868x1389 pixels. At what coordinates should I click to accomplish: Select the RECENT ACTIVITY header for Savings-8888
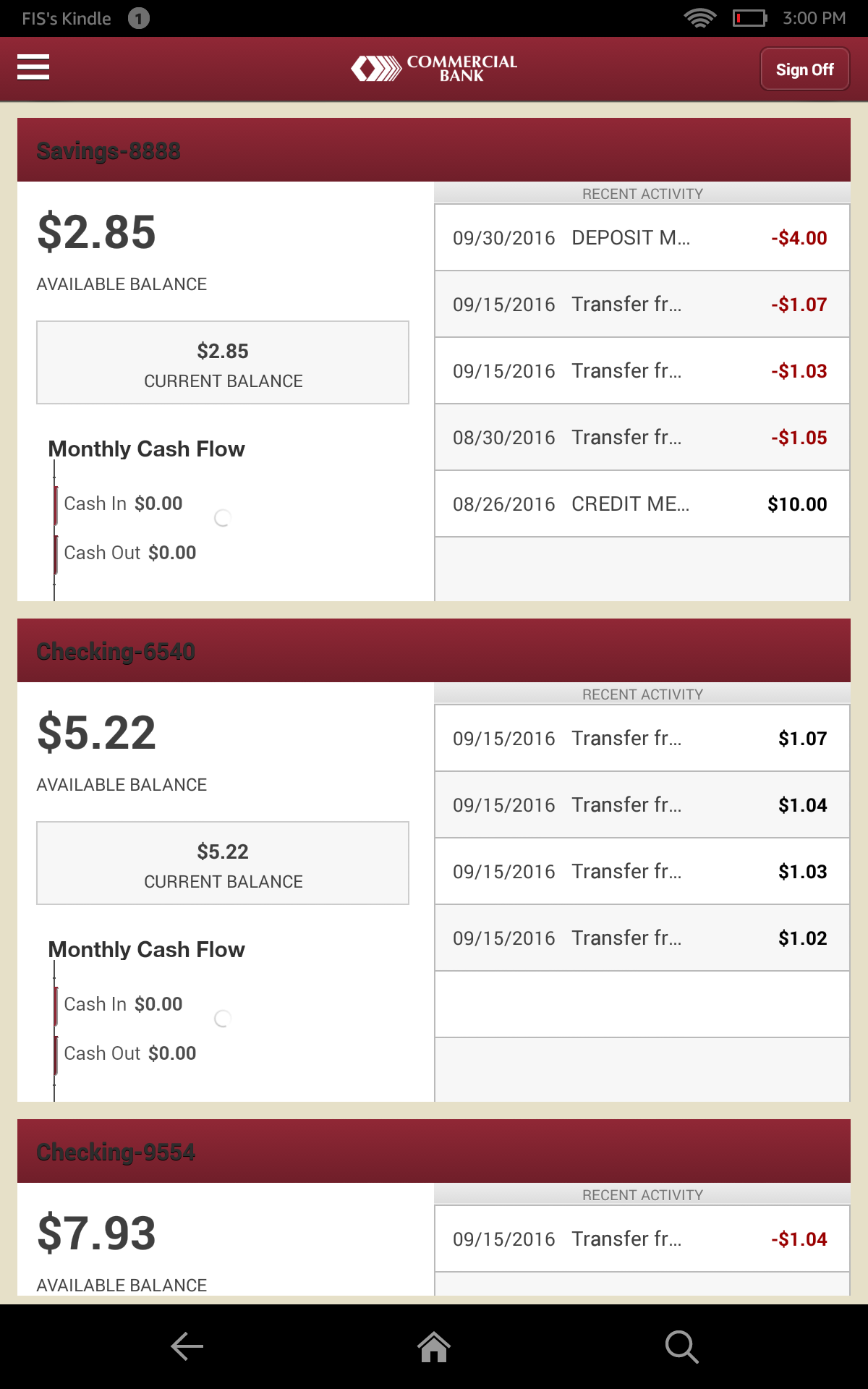tap(641, 193)
